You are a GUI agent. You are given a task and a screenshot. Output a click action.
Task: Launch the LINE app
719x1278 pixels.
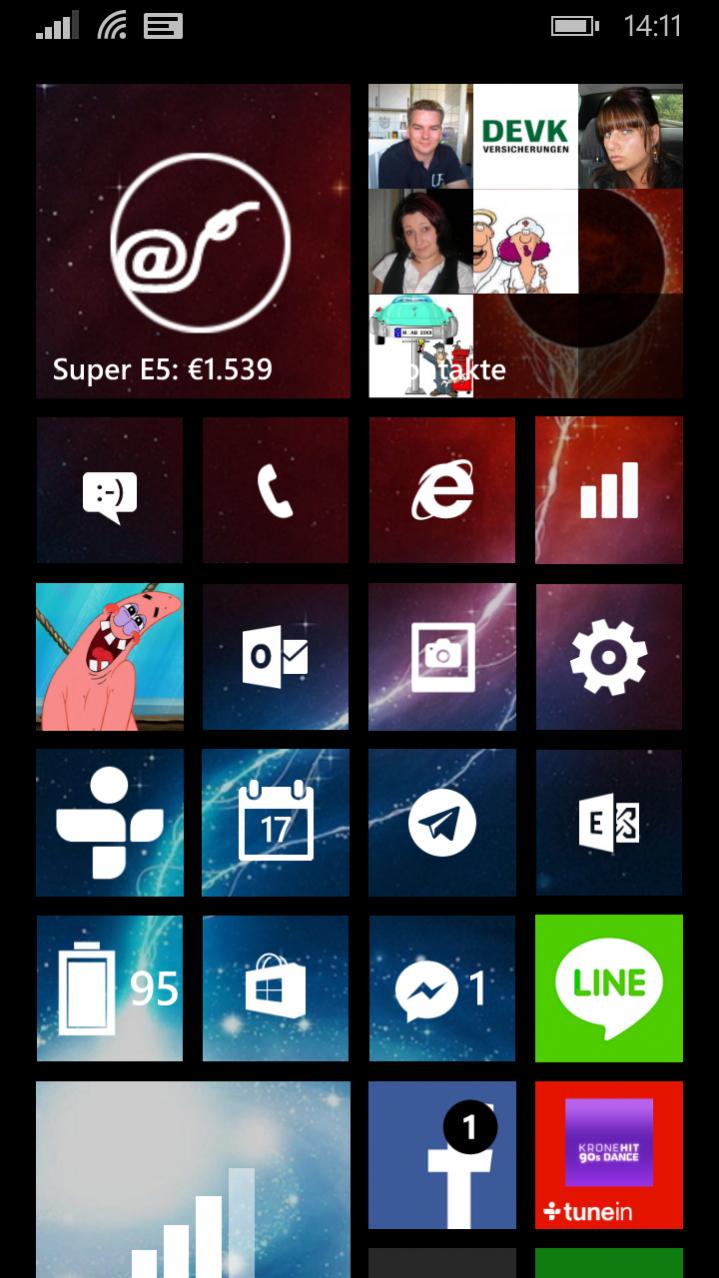608,988
